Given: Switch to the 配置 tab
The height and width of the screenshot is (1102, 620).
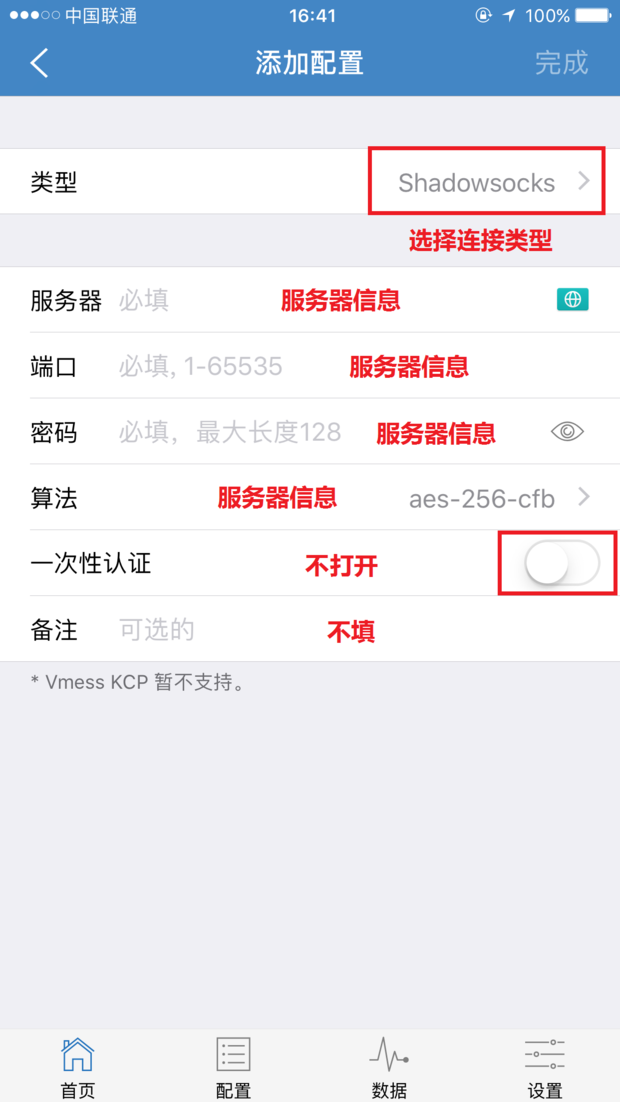Looking at the screenshot, I should point(233,1065).
